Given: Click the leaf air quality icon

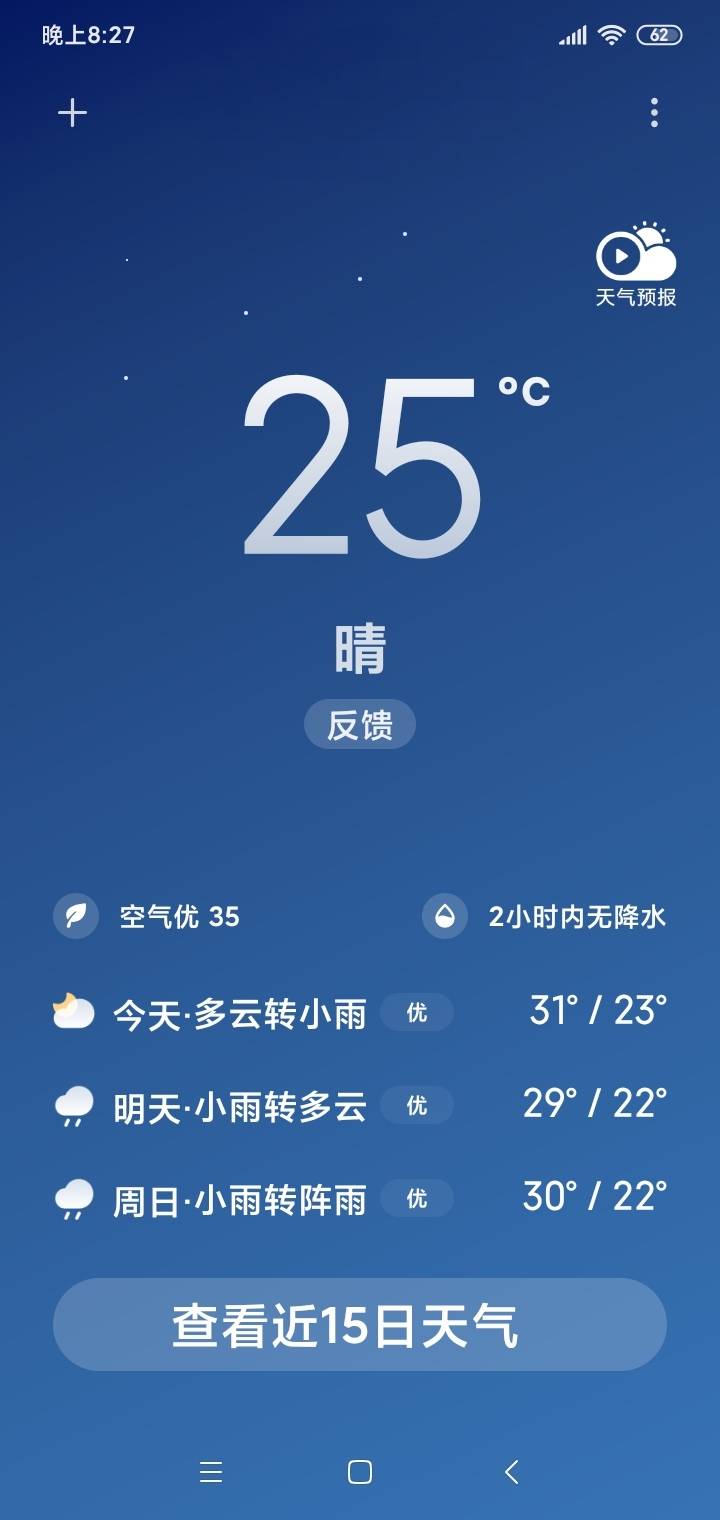Looking at the screenshot, I should 73,916.
